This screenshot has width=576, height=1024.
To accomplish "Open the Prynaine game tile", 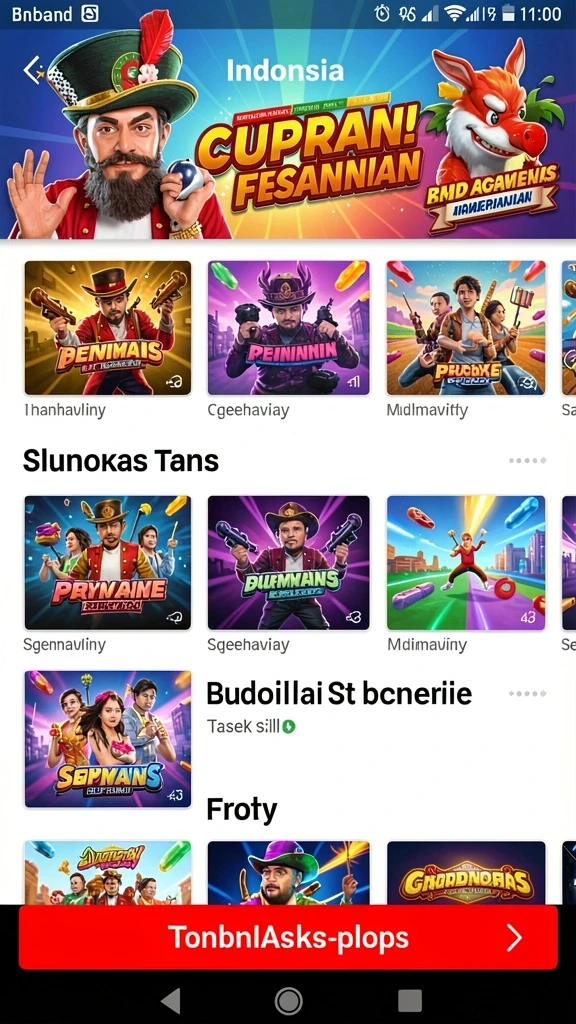I will (x=108, y=562).
